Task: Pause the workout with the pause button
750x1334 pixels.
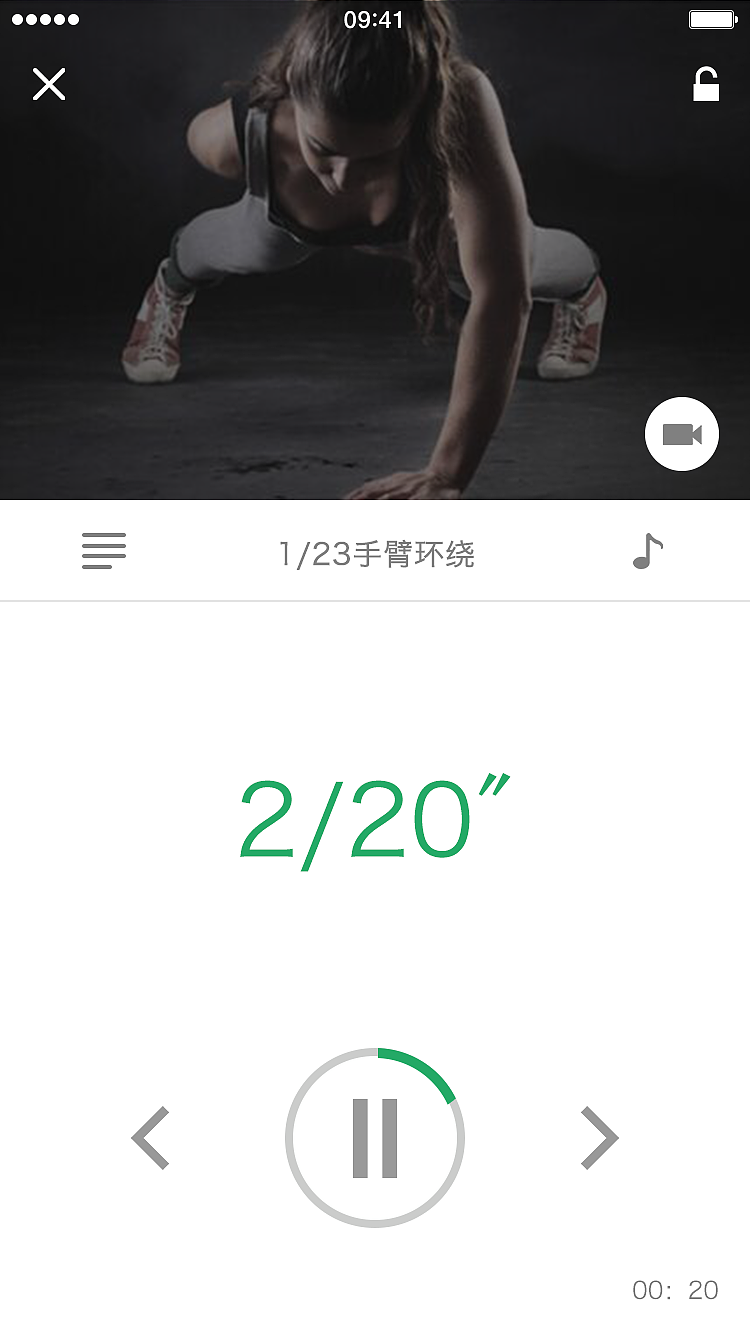Action: pos(375,1137)
